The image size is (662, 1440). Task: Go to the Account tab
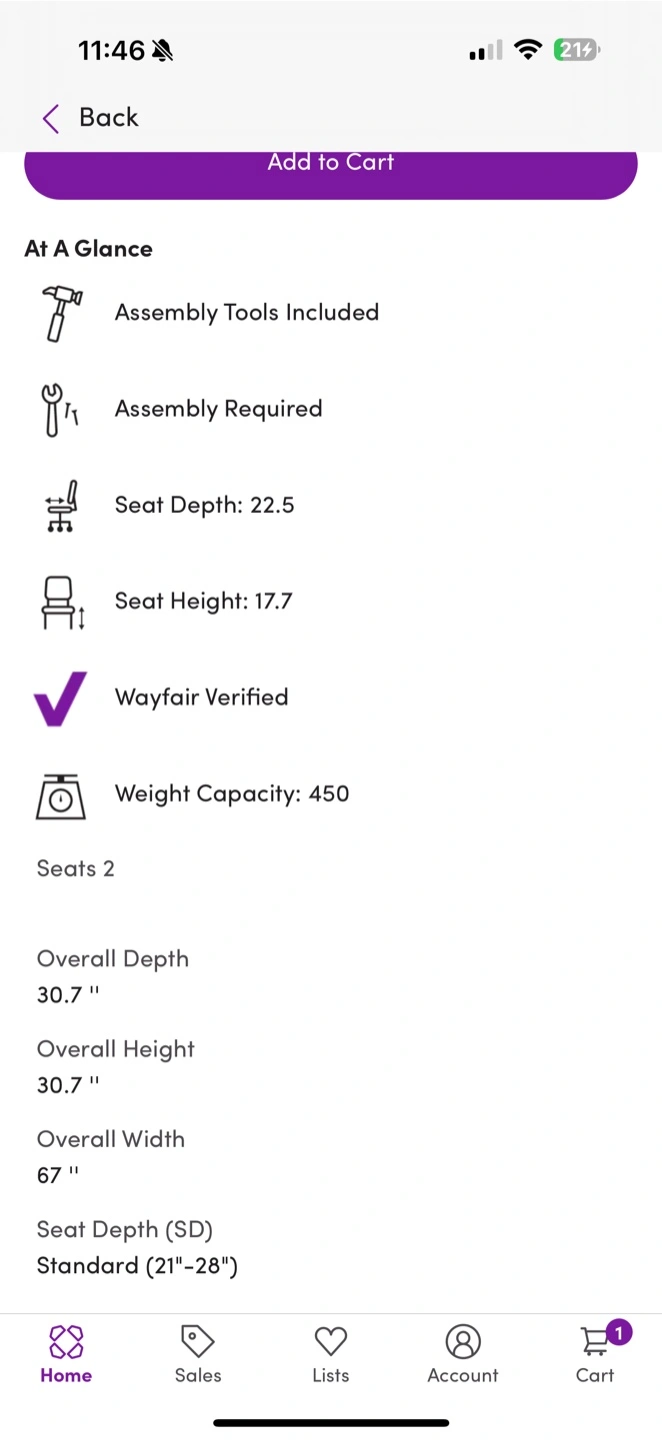pyautogui.click(x=463, y=1355)
